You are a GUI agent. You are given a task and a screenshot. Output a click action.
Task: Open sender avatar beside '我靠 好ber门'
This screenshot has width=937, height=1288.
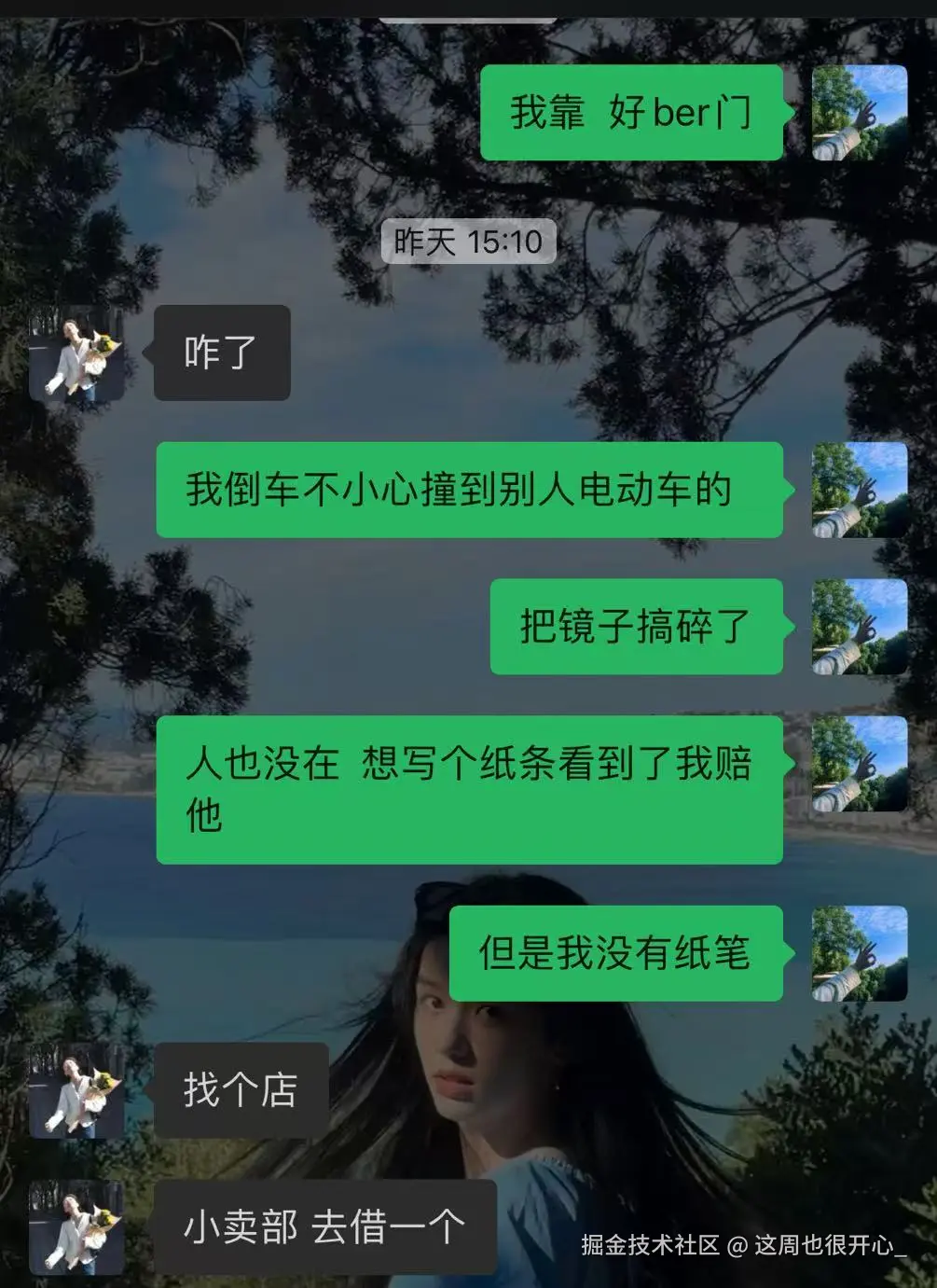pyautogui.click(x=860, y=113)
